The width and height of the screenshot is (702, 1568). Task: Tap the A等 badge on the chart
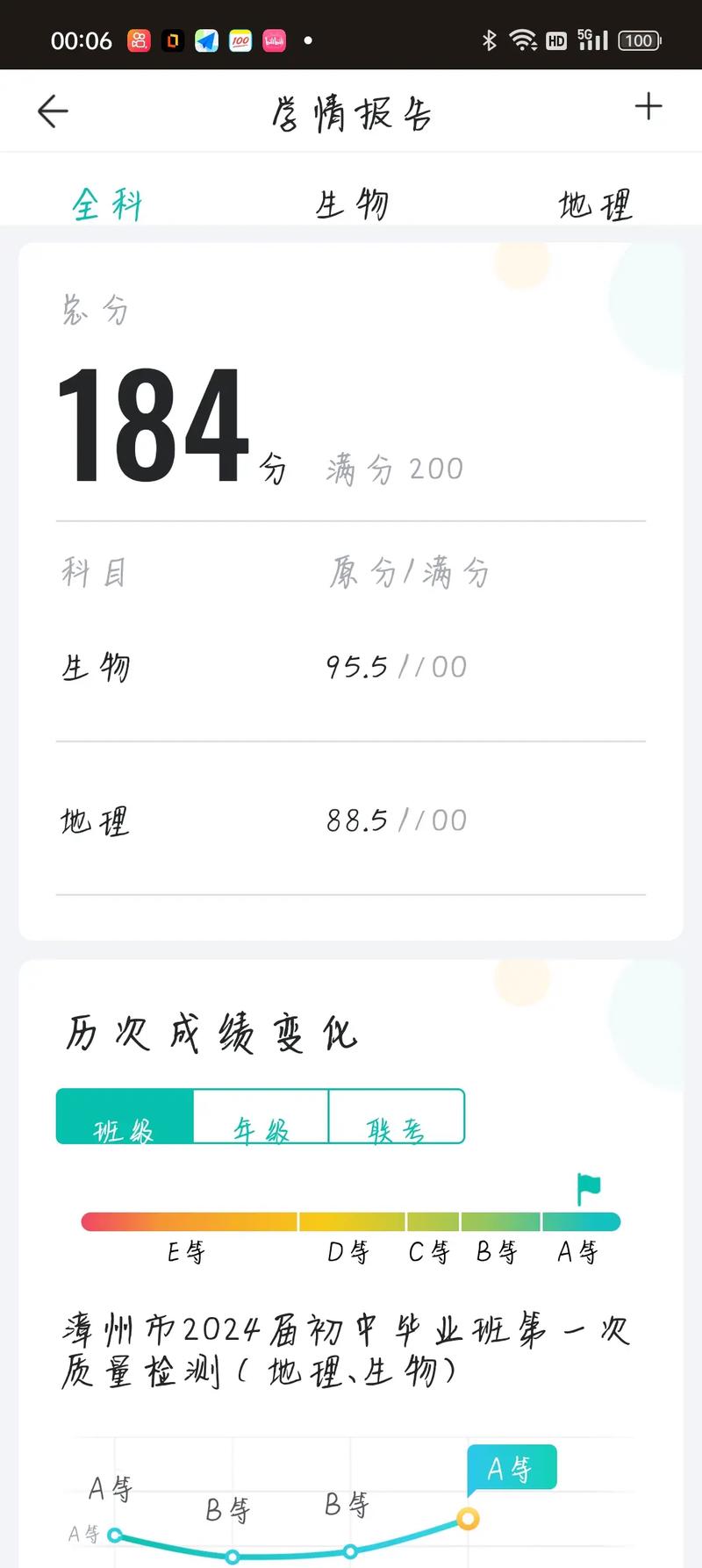click(x=512, y=1467)
